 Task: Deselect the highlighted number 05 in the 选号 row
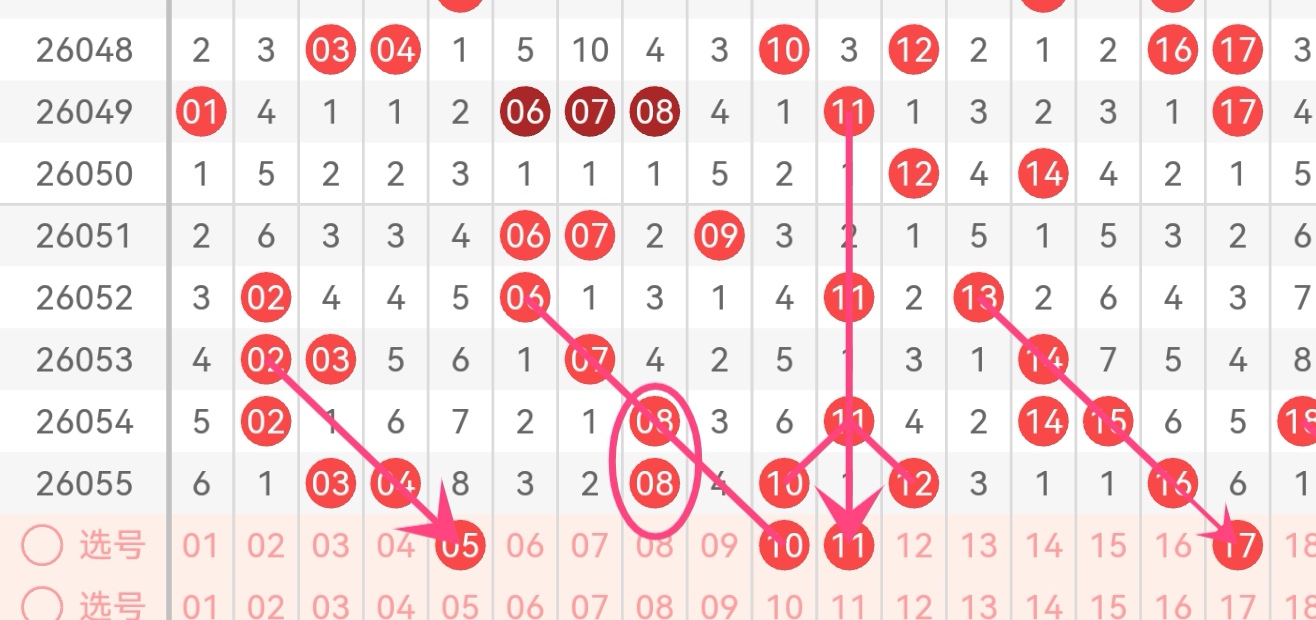[461, 546]
